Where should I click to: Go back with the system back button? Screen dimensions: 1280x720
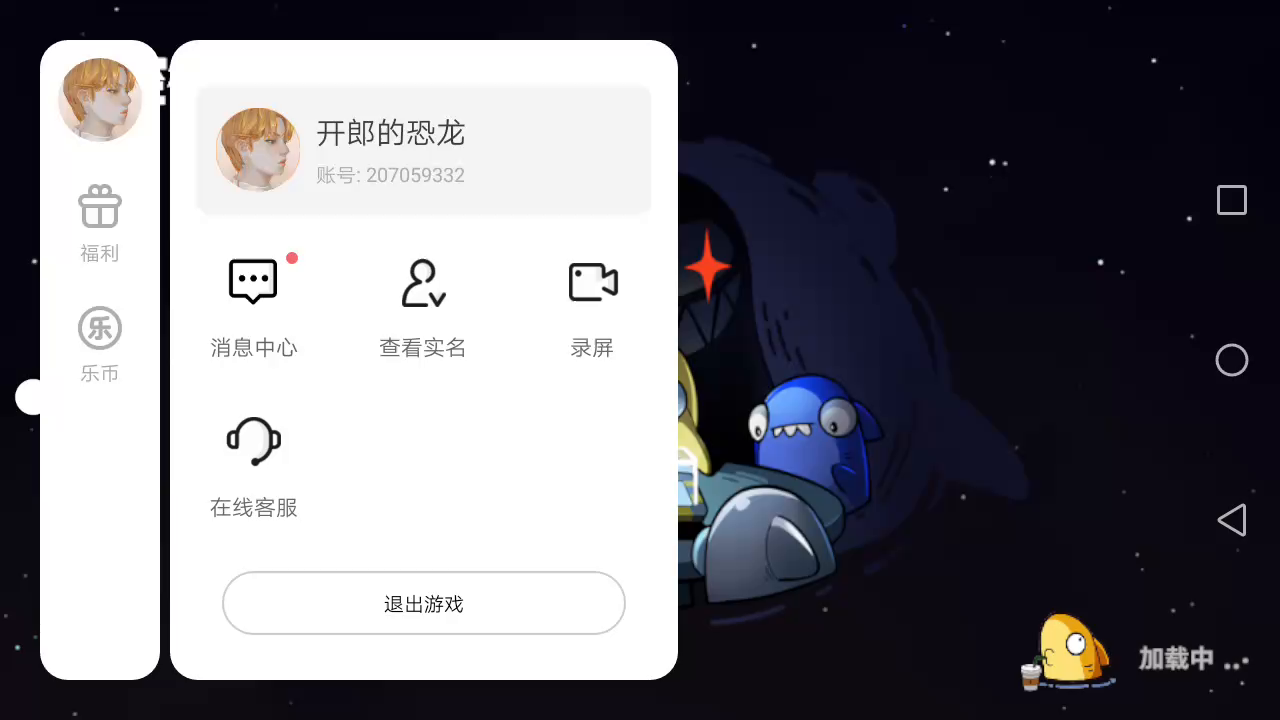(1231, 520)
